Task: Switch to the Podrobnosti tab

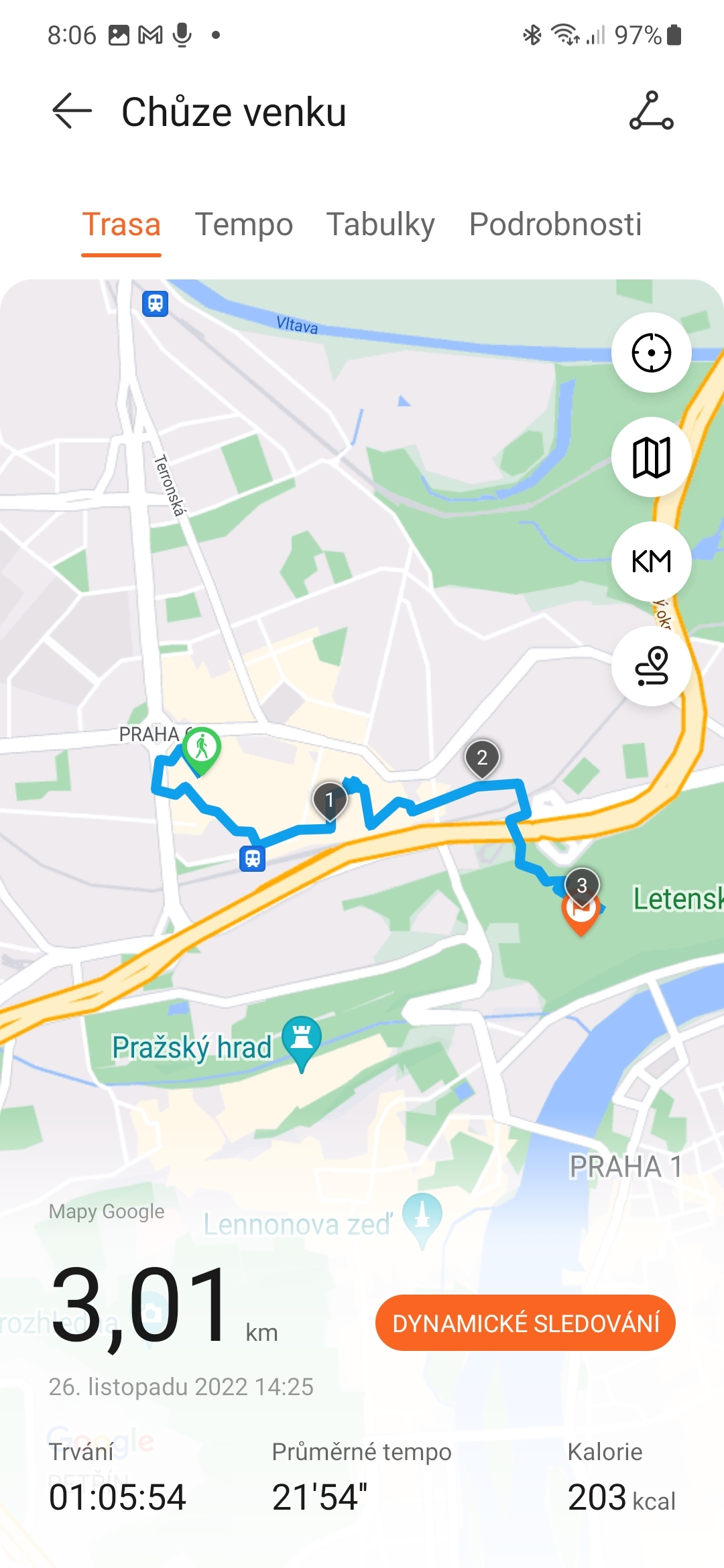Action: click(555, 224)
